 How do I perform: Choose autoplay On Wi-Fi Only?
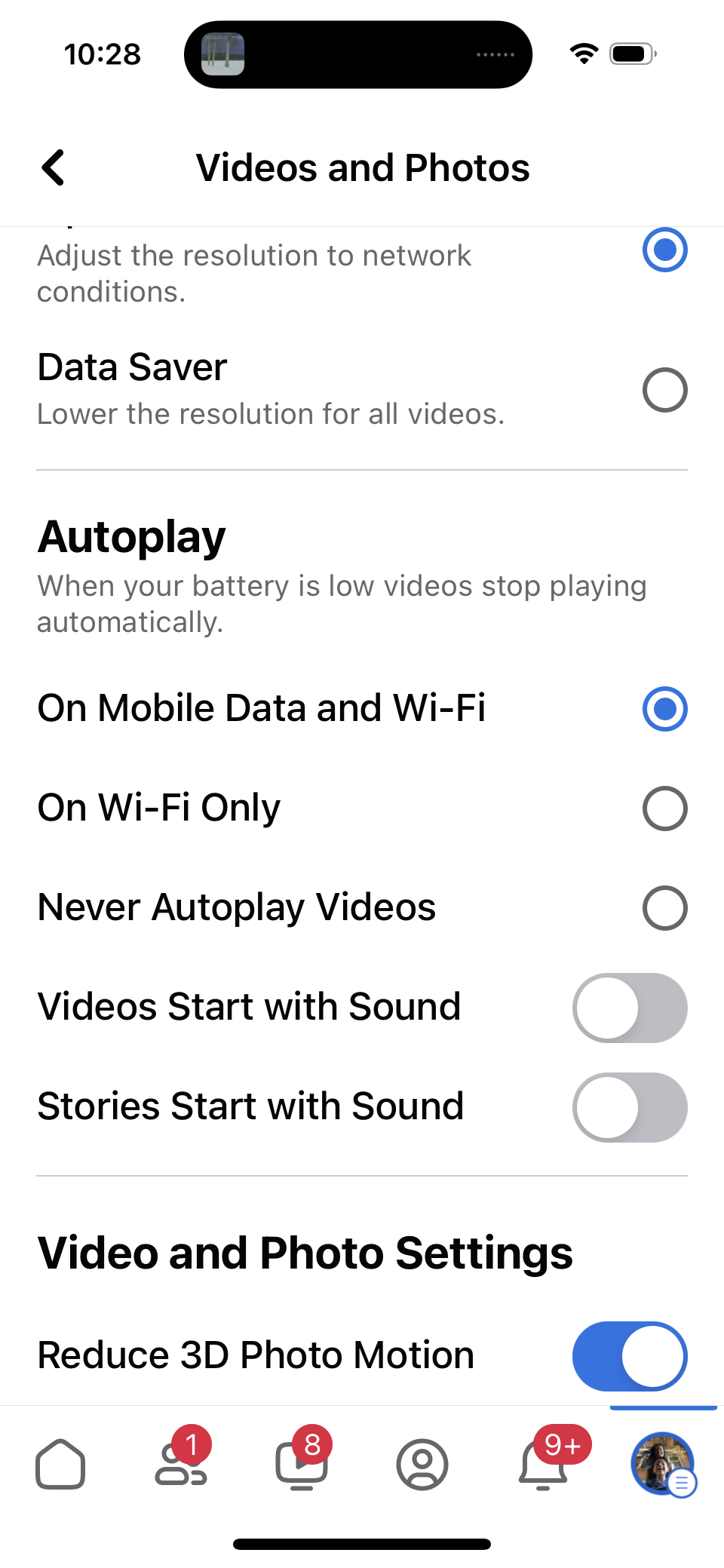pyautogui.click(x=664, y=809)
